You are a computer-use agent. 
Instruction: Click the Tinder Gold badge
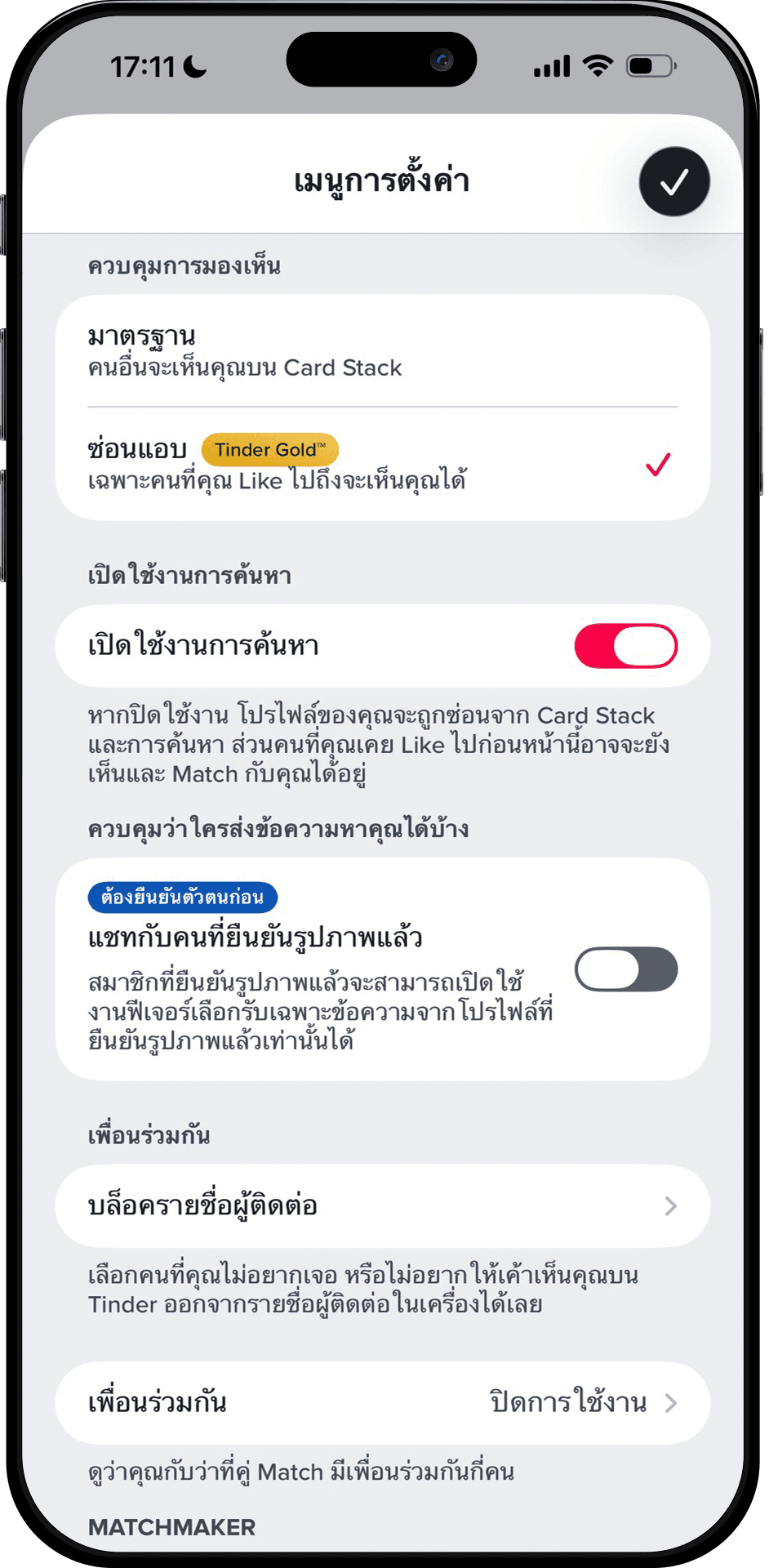[269, 450]
